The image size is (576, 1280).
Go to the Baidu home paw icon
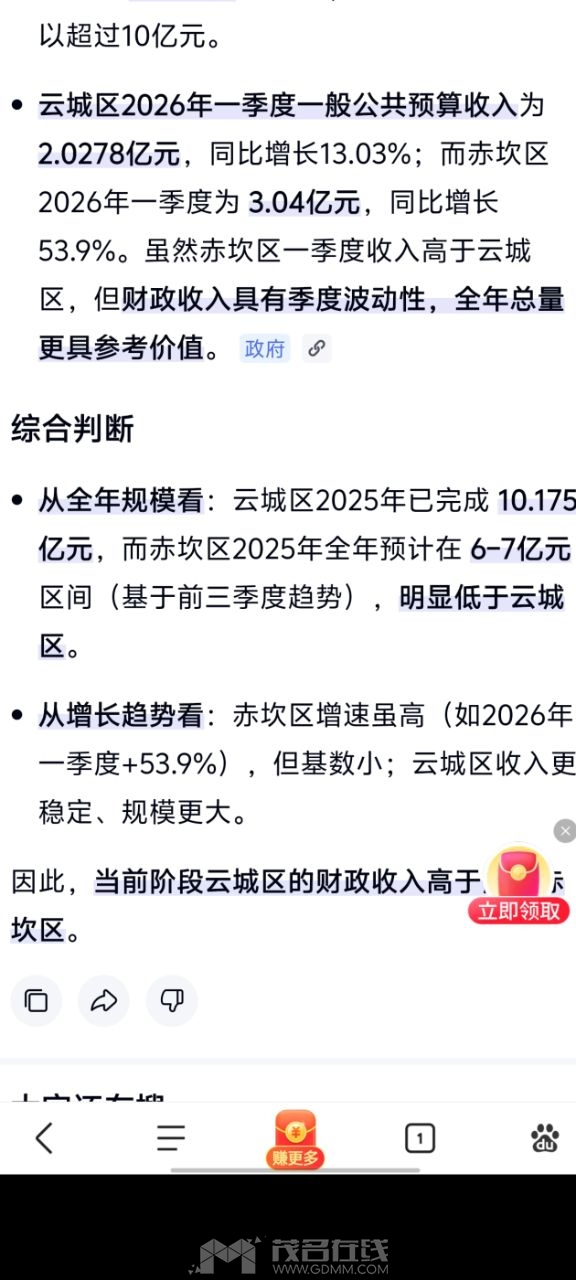coord(545,1138)
